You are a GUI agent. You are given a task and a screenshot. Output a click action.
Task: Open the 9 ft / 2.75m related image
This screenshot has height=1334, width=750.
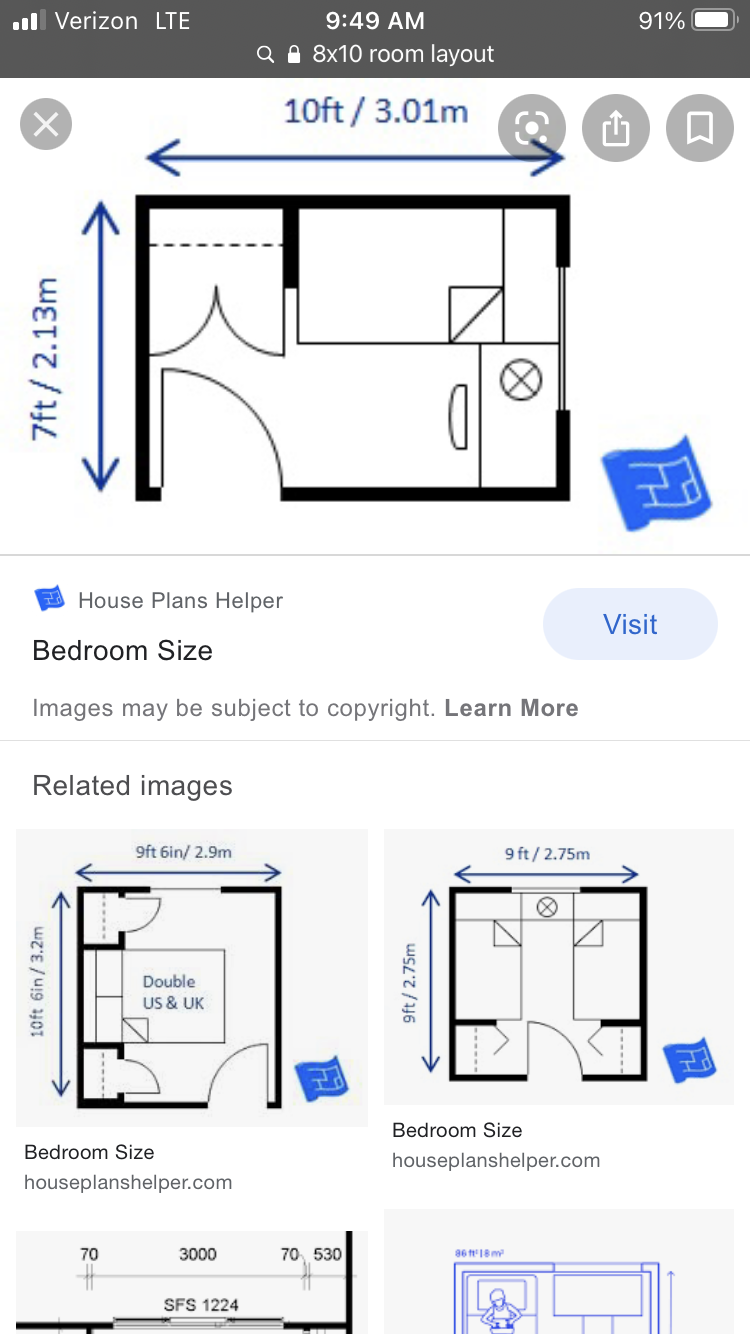pos(559,967)
